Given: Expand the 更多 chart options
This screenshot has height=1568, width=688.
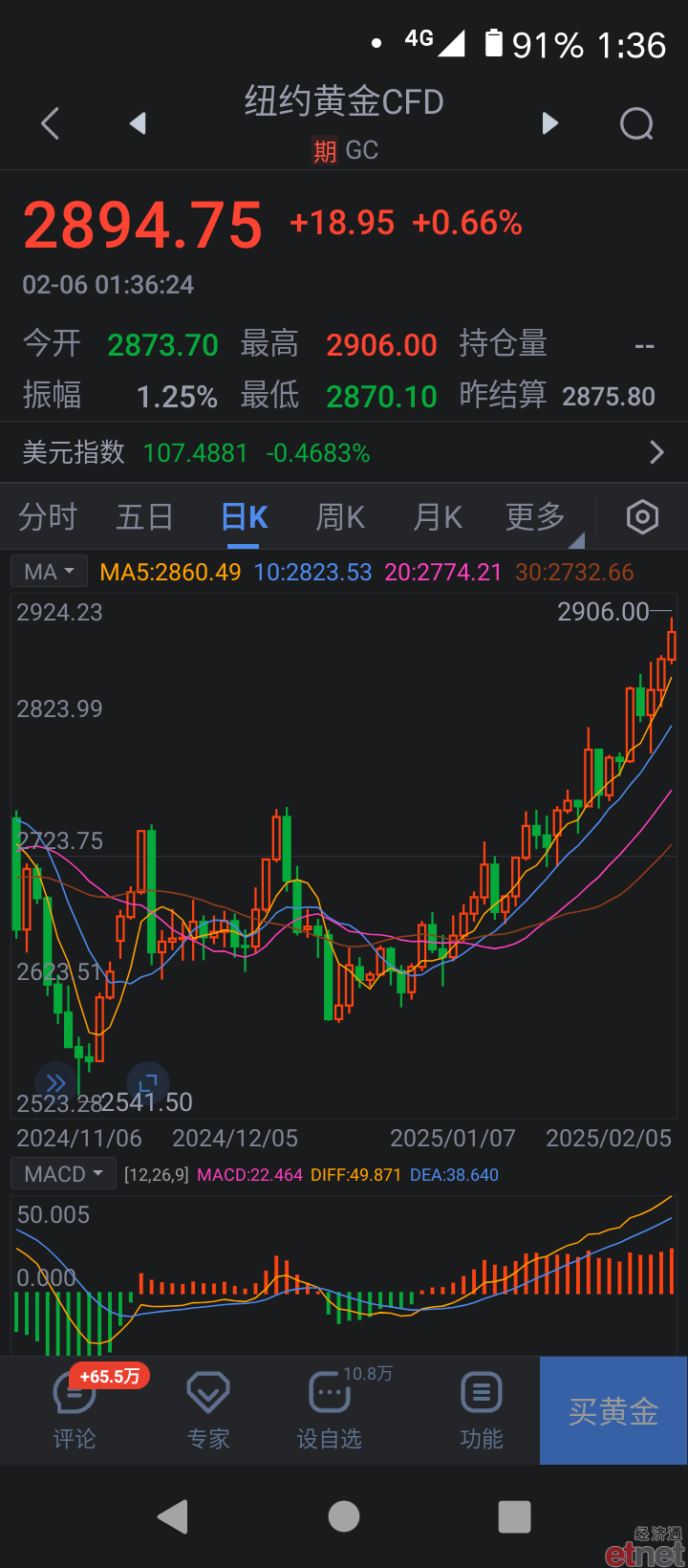Looking at the screenshot, I should tap(536, 517).
